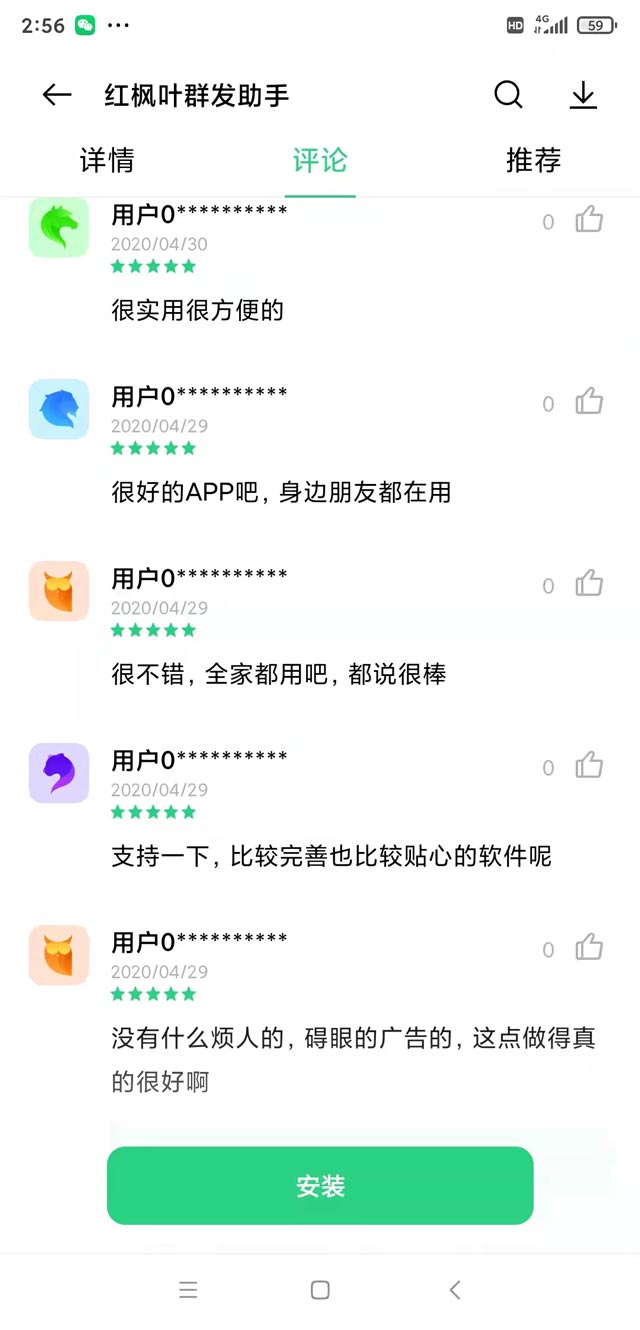
Task: Open the downloads icon in app bar
Action: (x=583, y=95)
